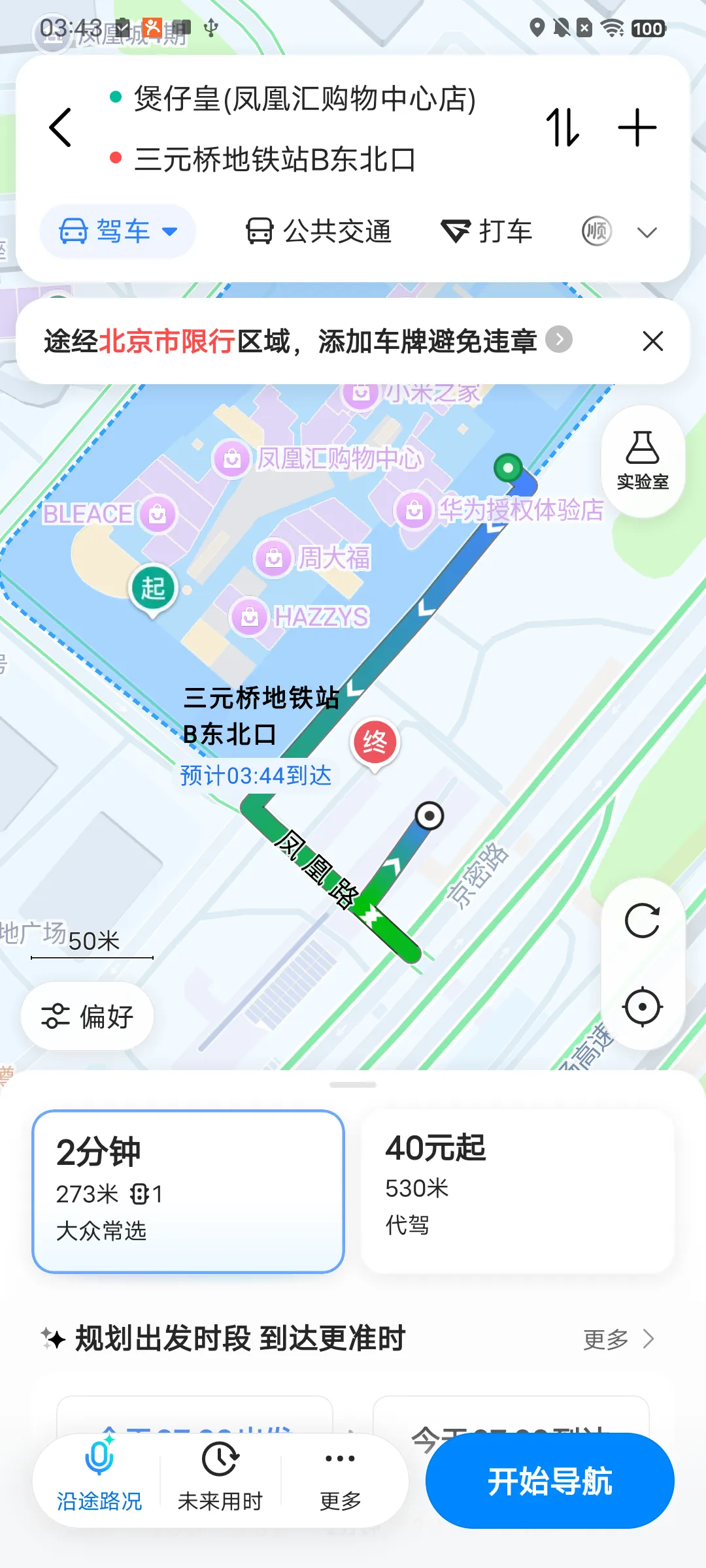Screen dimensions: 706x1568
Task: Recenter map on my location
Action: (x=643, y=1007)
